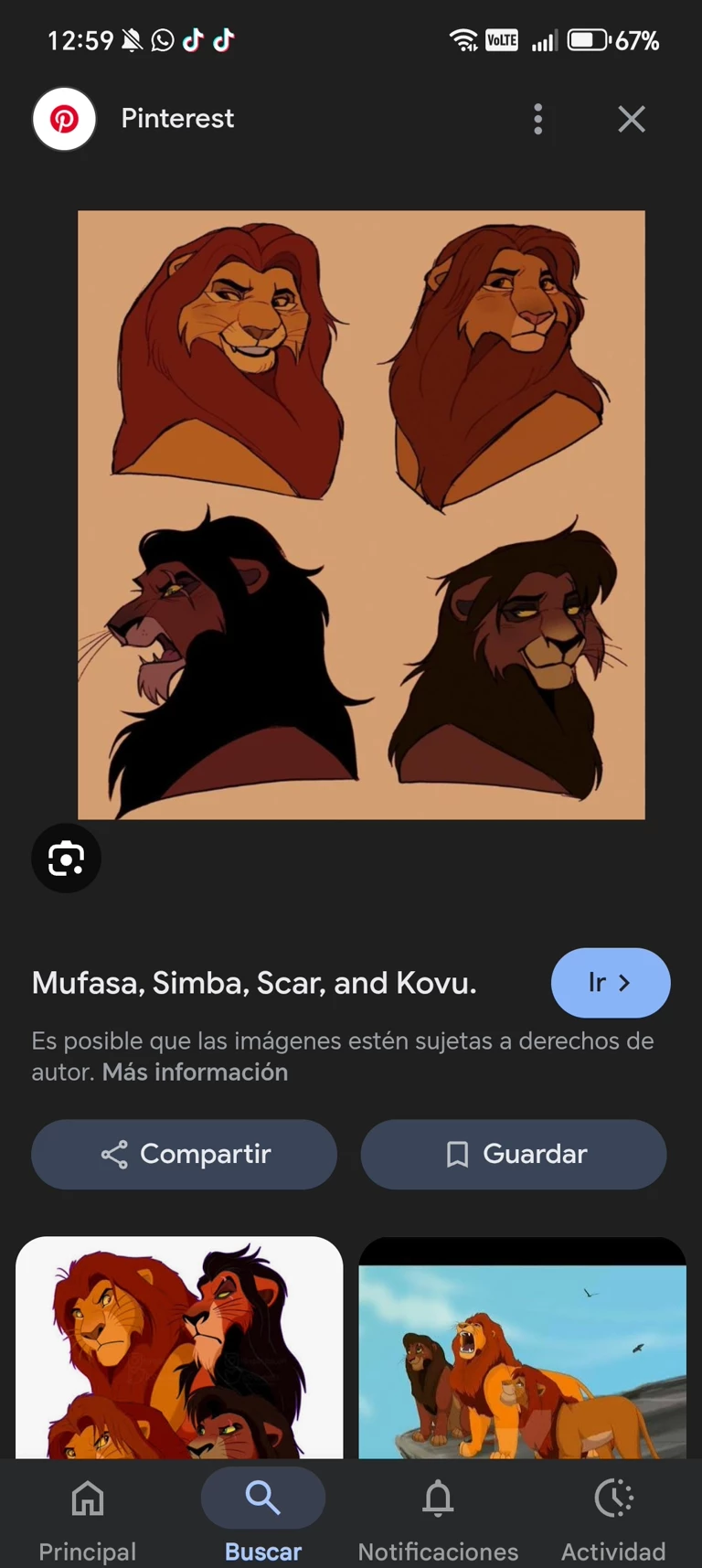Share this image via Compartir

click(185, 1154)
